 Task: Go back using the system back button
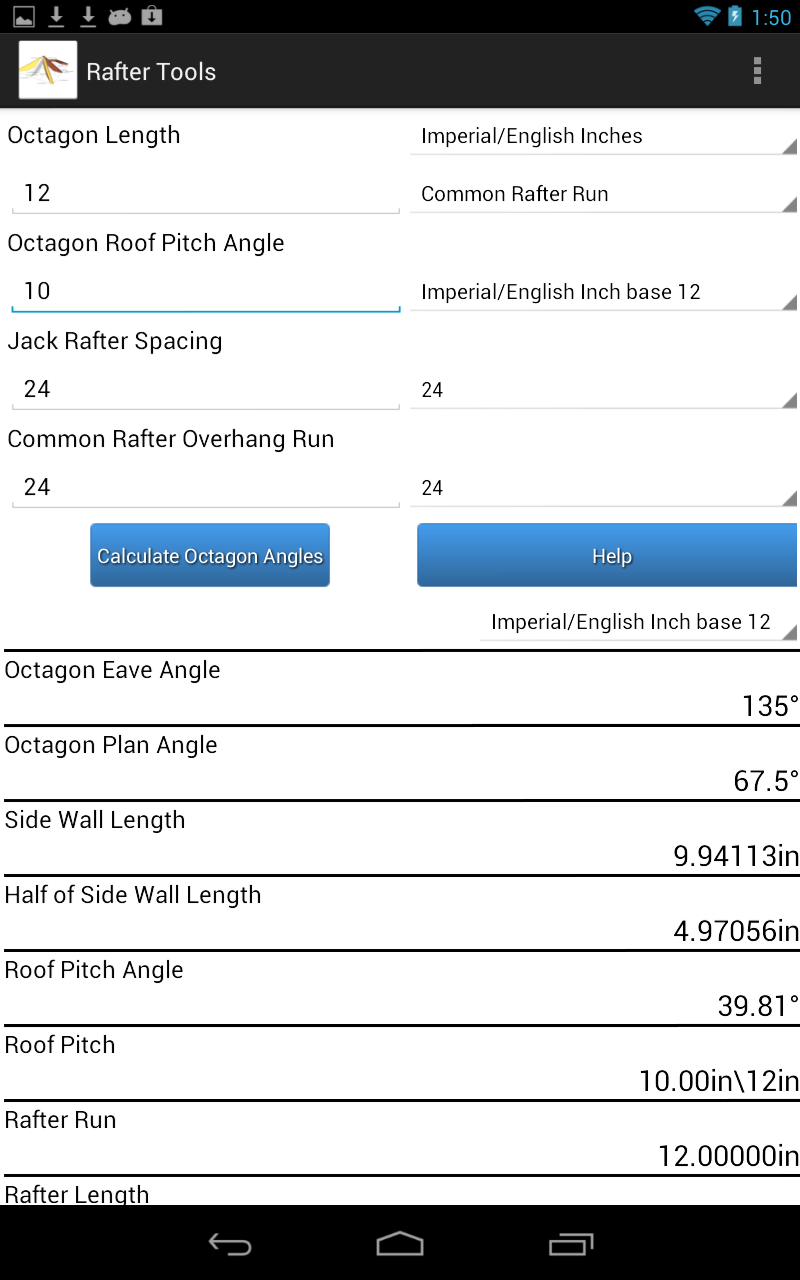click(230, 1244)
